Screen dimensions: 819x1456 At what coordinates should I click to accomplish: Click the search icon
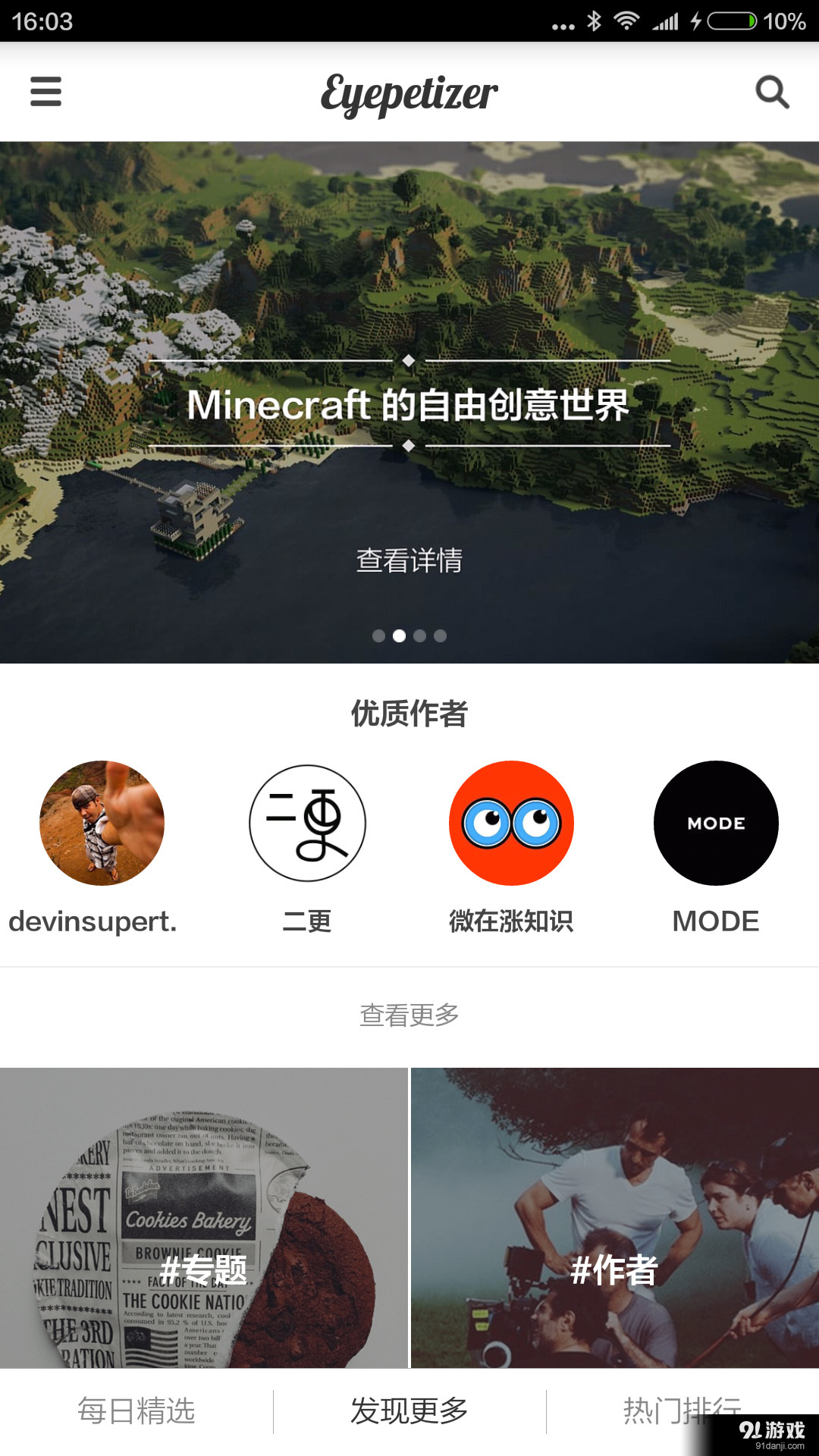click(772, 92)
